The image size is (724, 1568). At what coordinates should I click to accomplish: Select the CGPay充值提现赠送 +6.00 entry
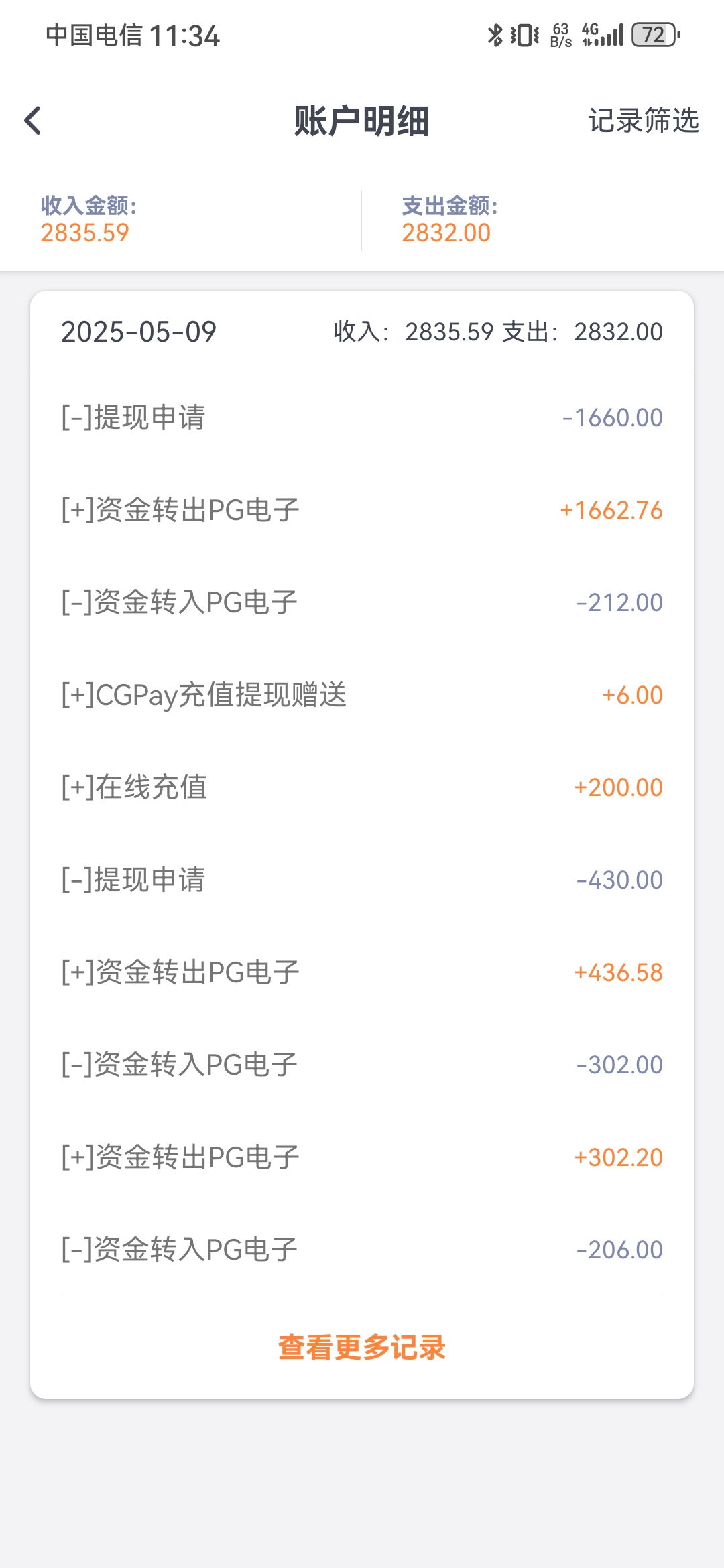pos(362,694)
